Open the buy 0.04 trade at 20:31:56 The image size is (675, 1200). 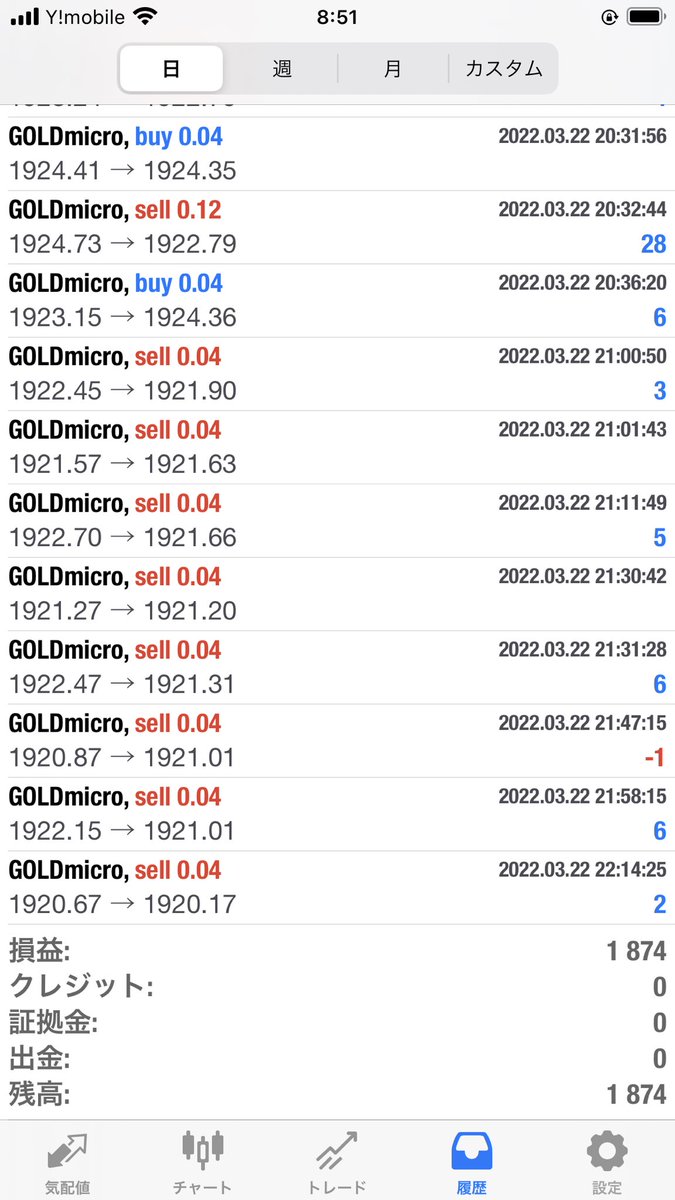click(337, 154)
